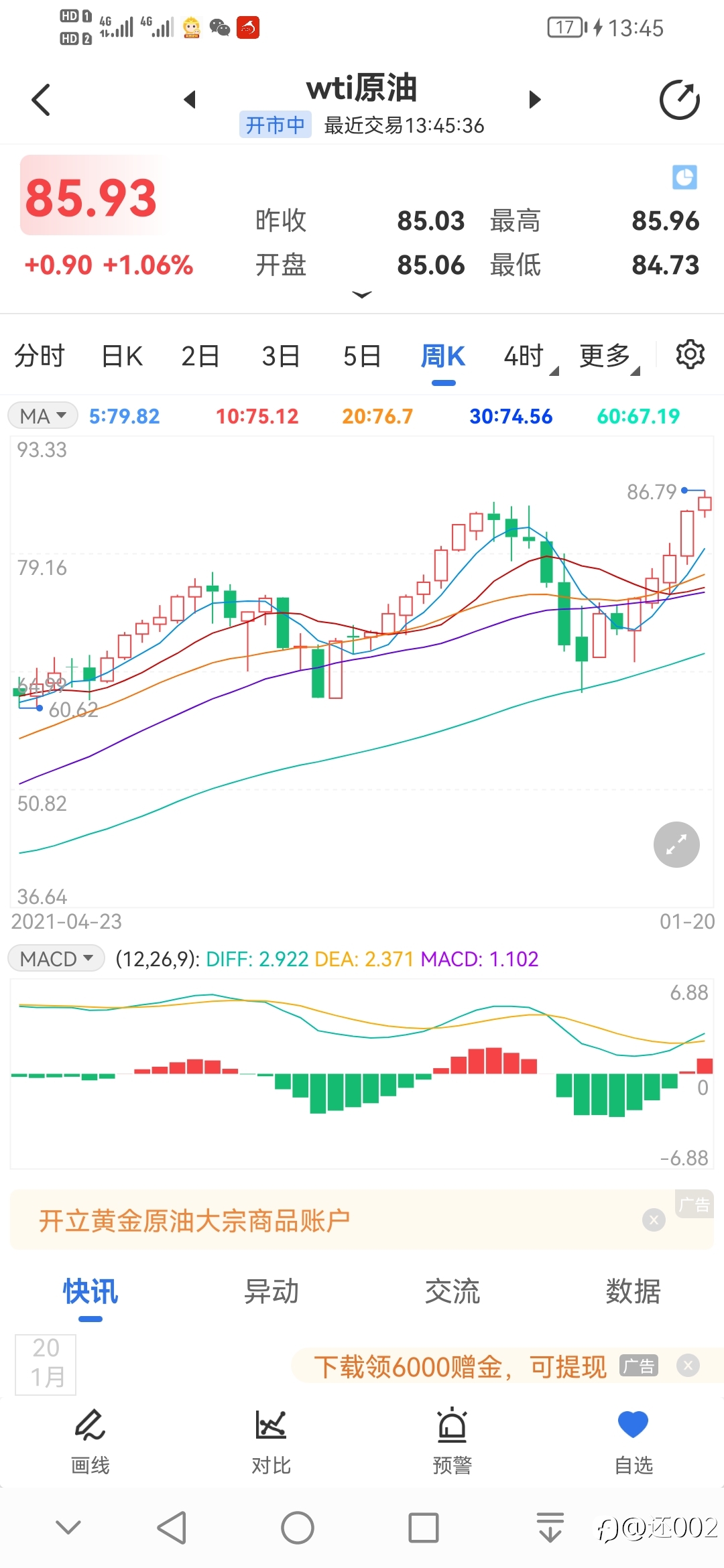Open chart settings gear
The width and height of the screenshot is (724, 1568).
tap(690, 354)
